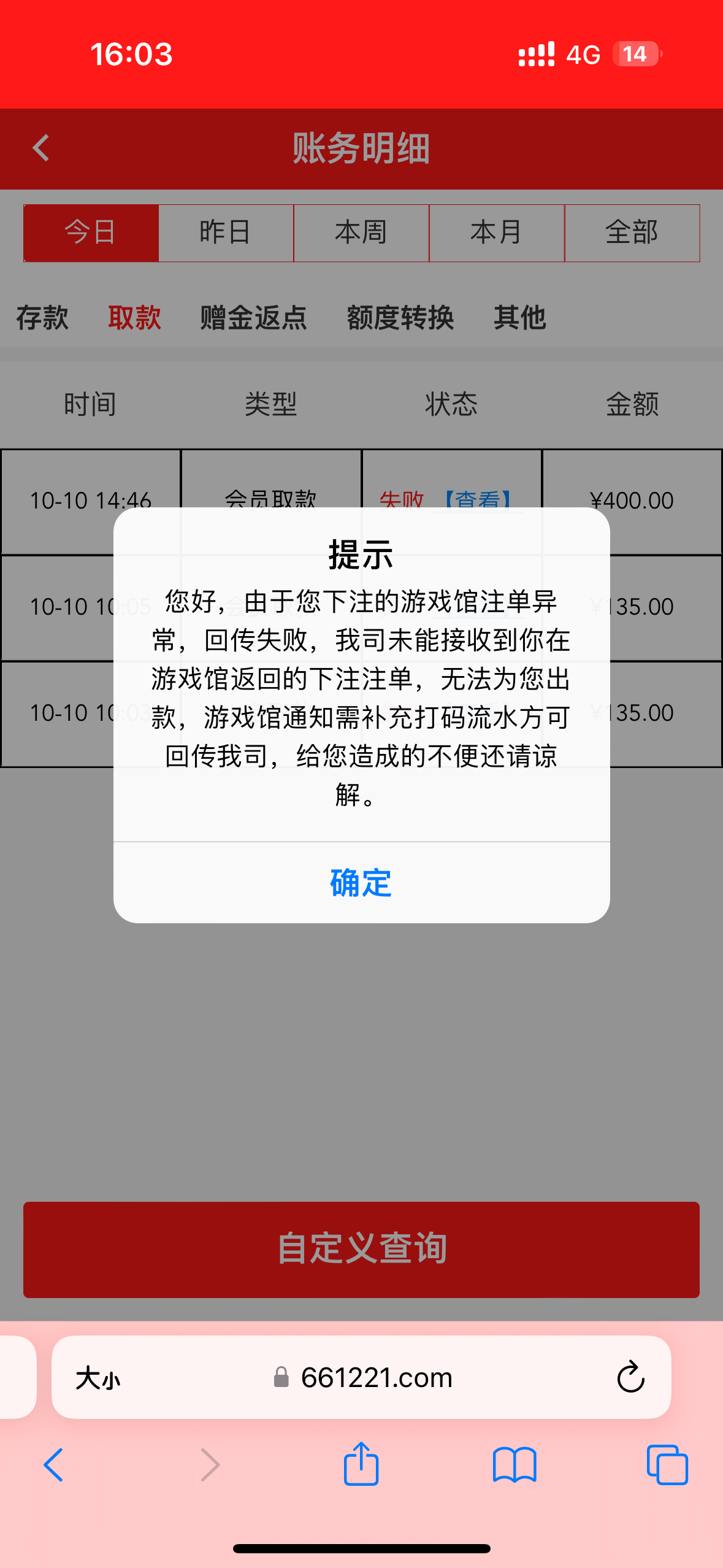The height and width of the screenshot is (1568, 723).
Task: Show all open Safari tabs
Action: point(667,1464)
